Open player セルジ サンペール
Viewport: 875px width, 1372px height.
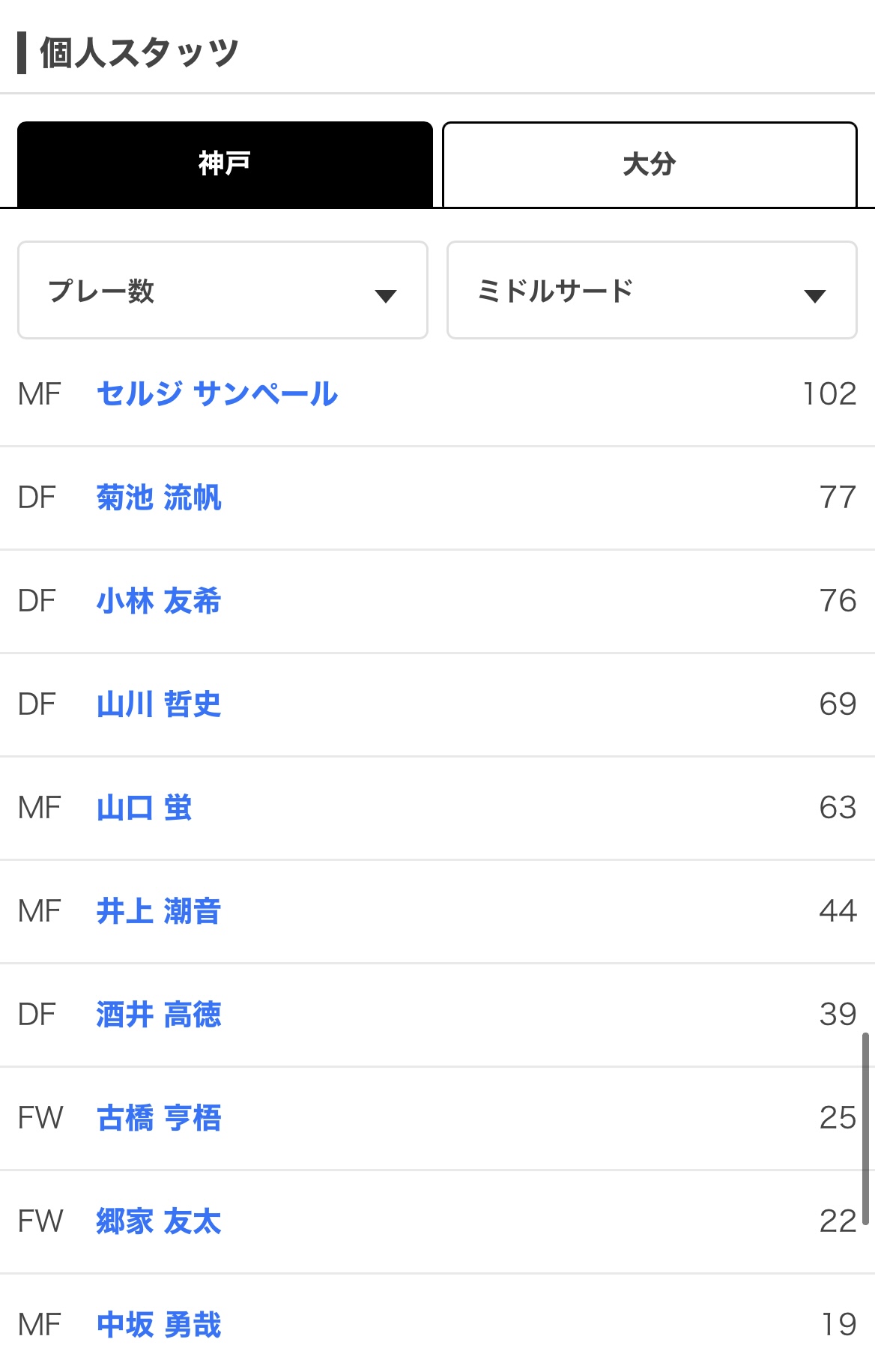(x=217, y=394)
